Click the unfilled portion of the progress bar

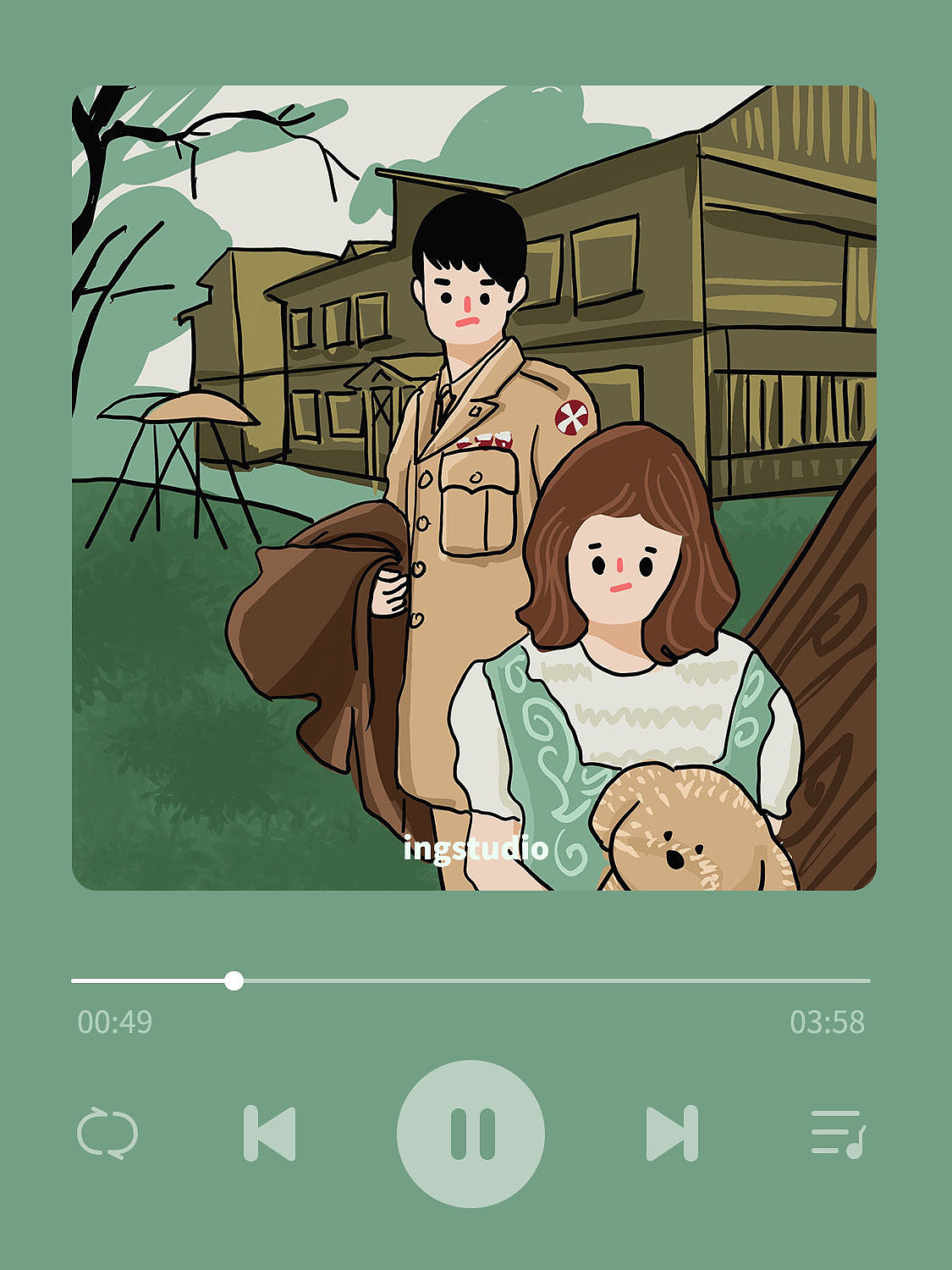pos(550,981)
